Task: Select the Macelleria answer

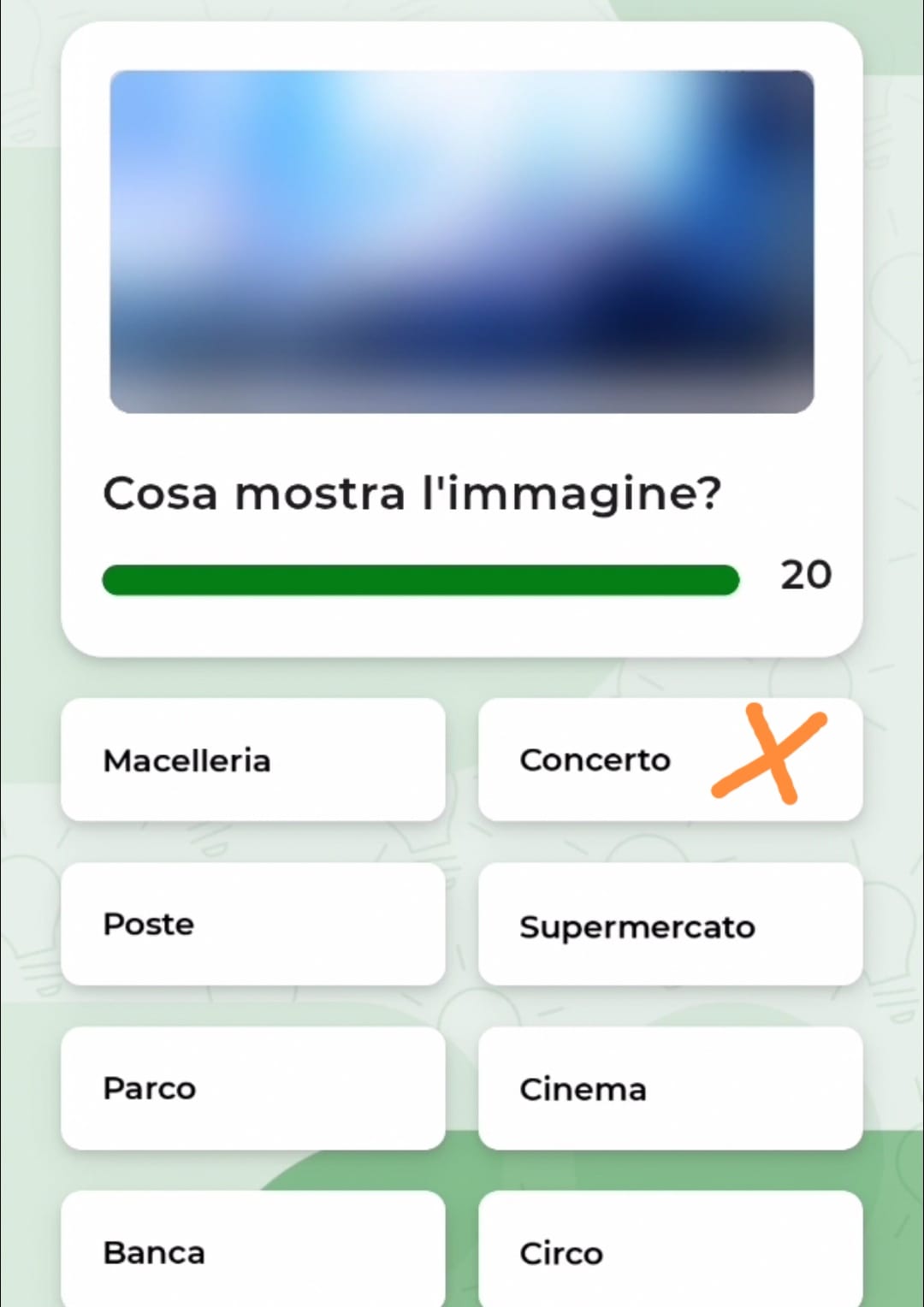Action: (253, 760)
